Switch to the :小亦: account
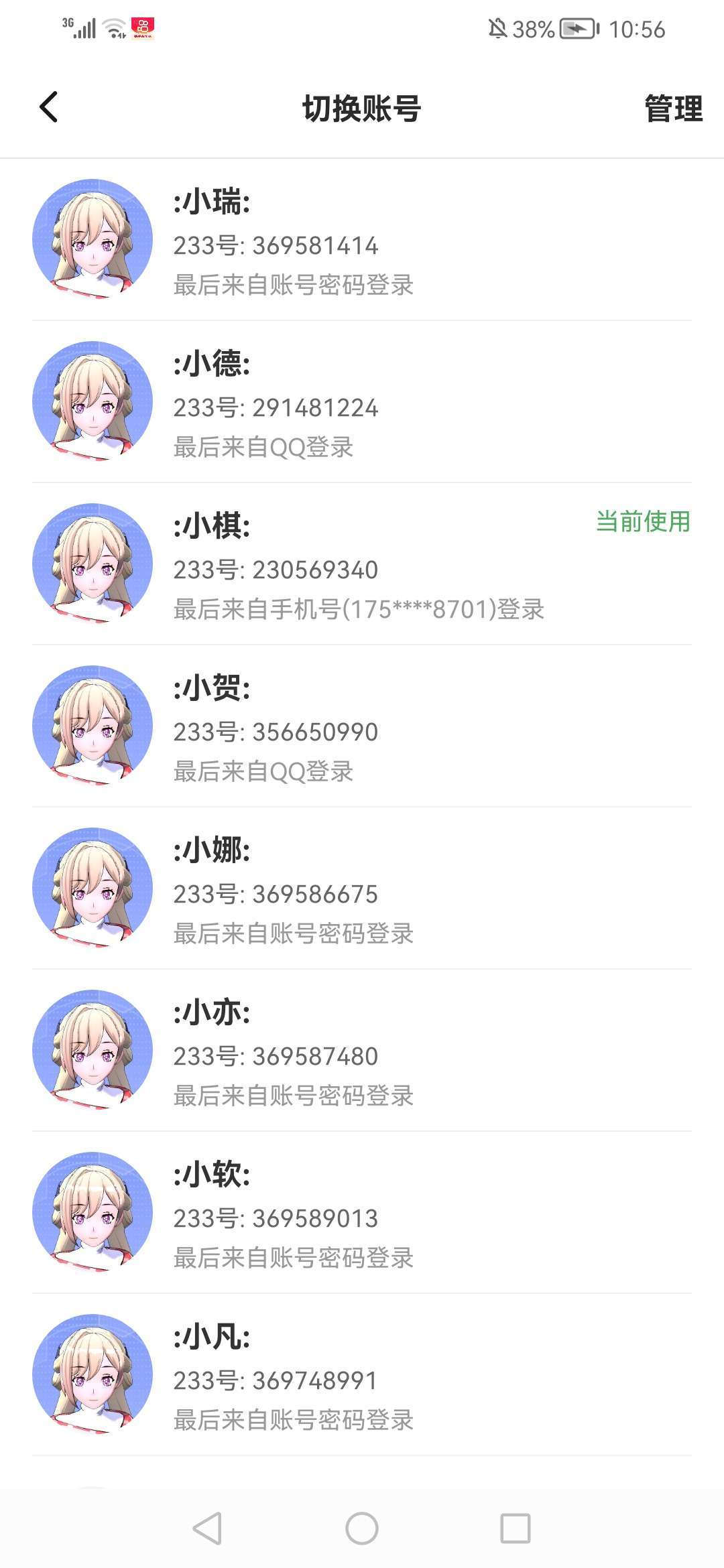 (x=362, y=1051)
